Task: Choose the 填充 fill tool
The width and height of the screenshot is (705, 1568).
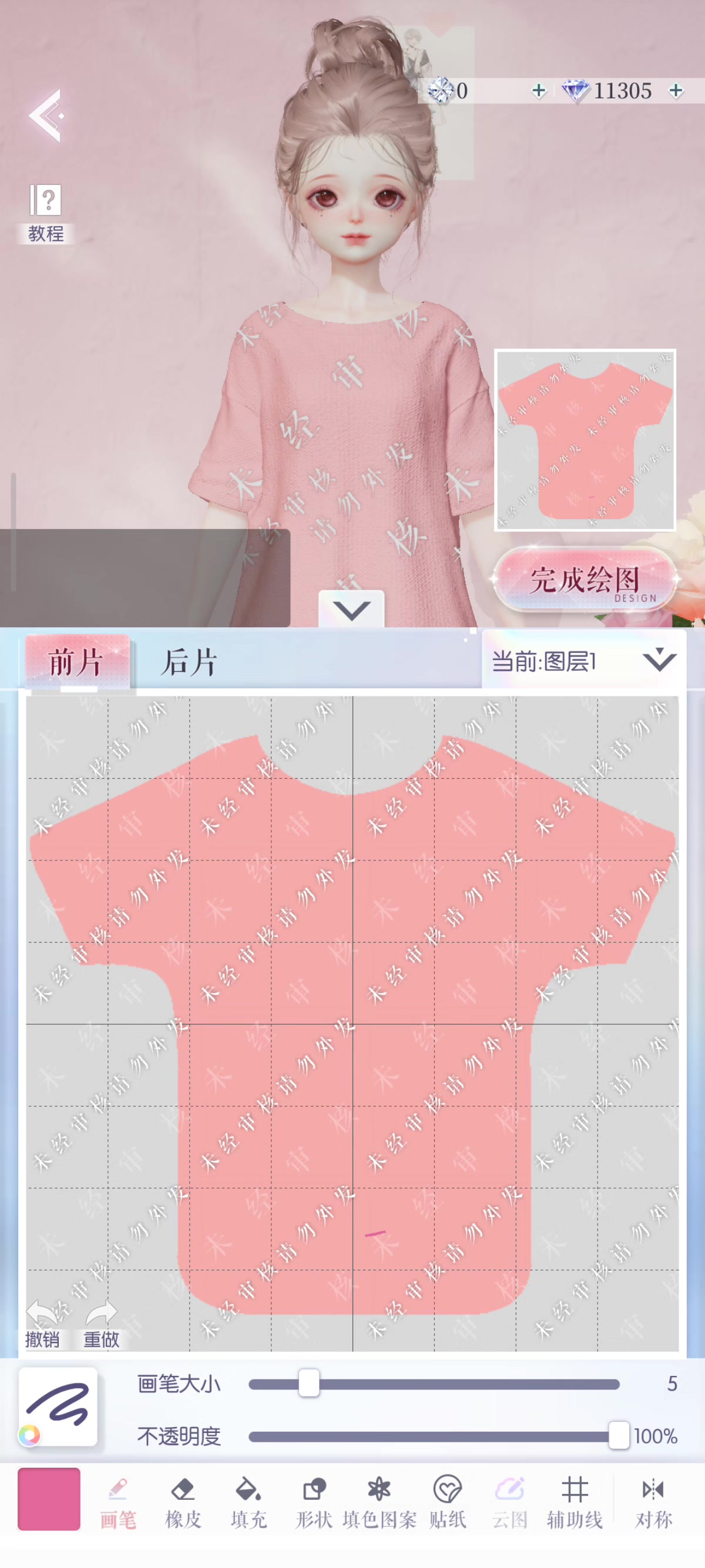Action: pyautogui.click(x=249, y=1503)
